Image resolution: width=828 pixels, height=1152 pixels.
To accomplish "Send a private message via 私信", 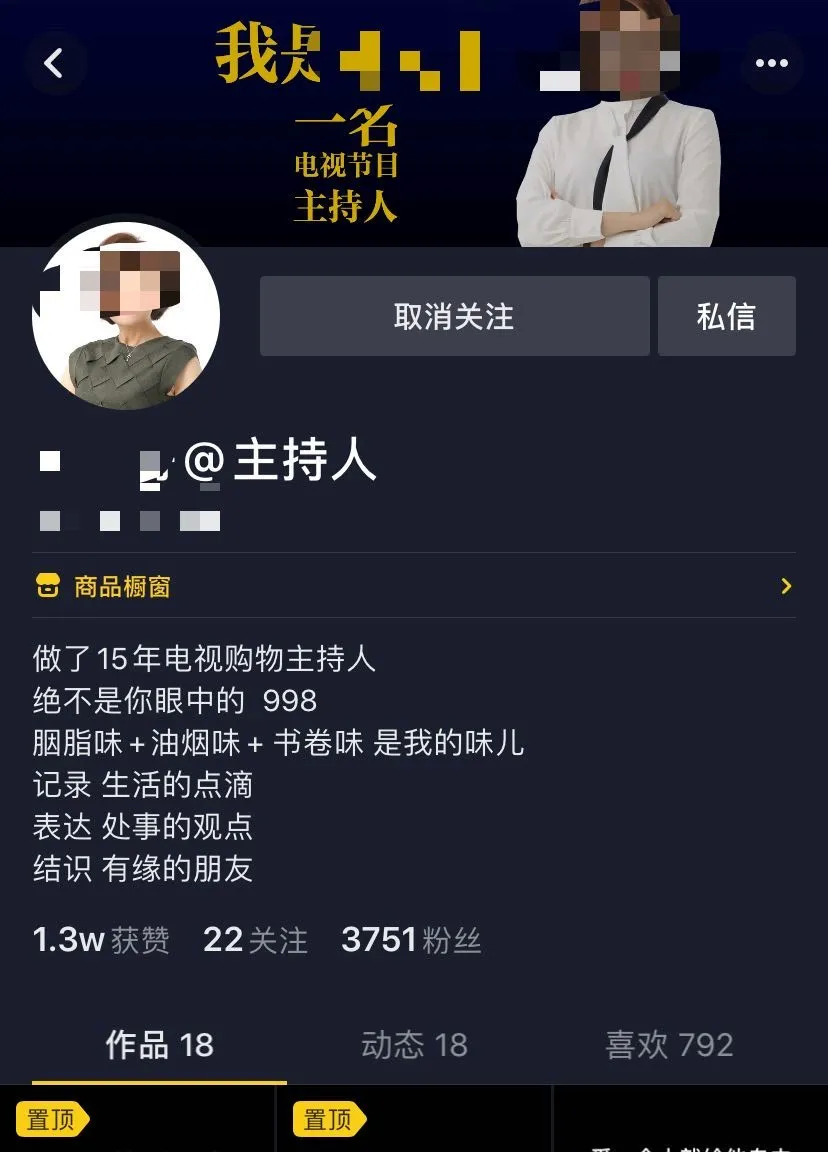I will point(726,317).
